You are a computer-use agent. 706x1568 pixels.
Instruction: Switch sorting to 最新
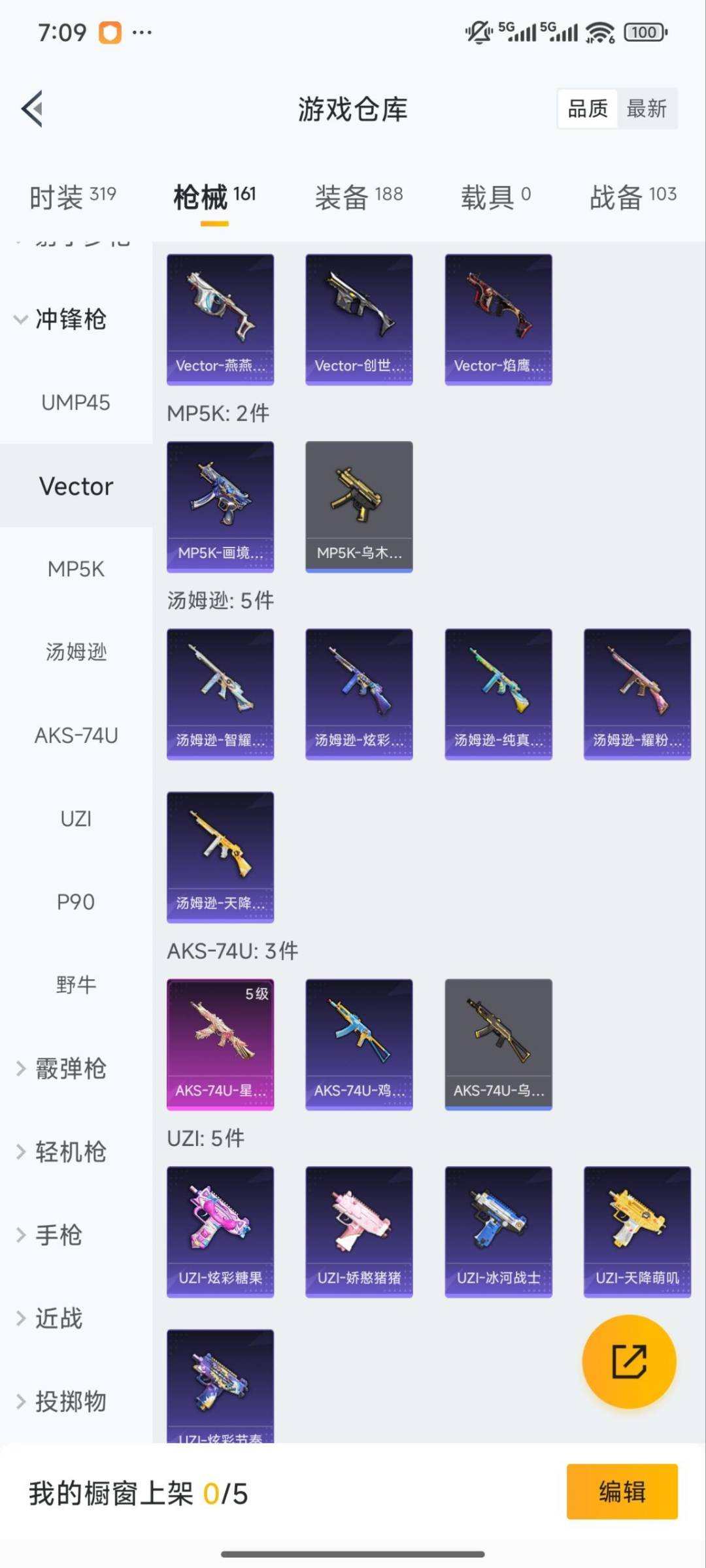647,109
